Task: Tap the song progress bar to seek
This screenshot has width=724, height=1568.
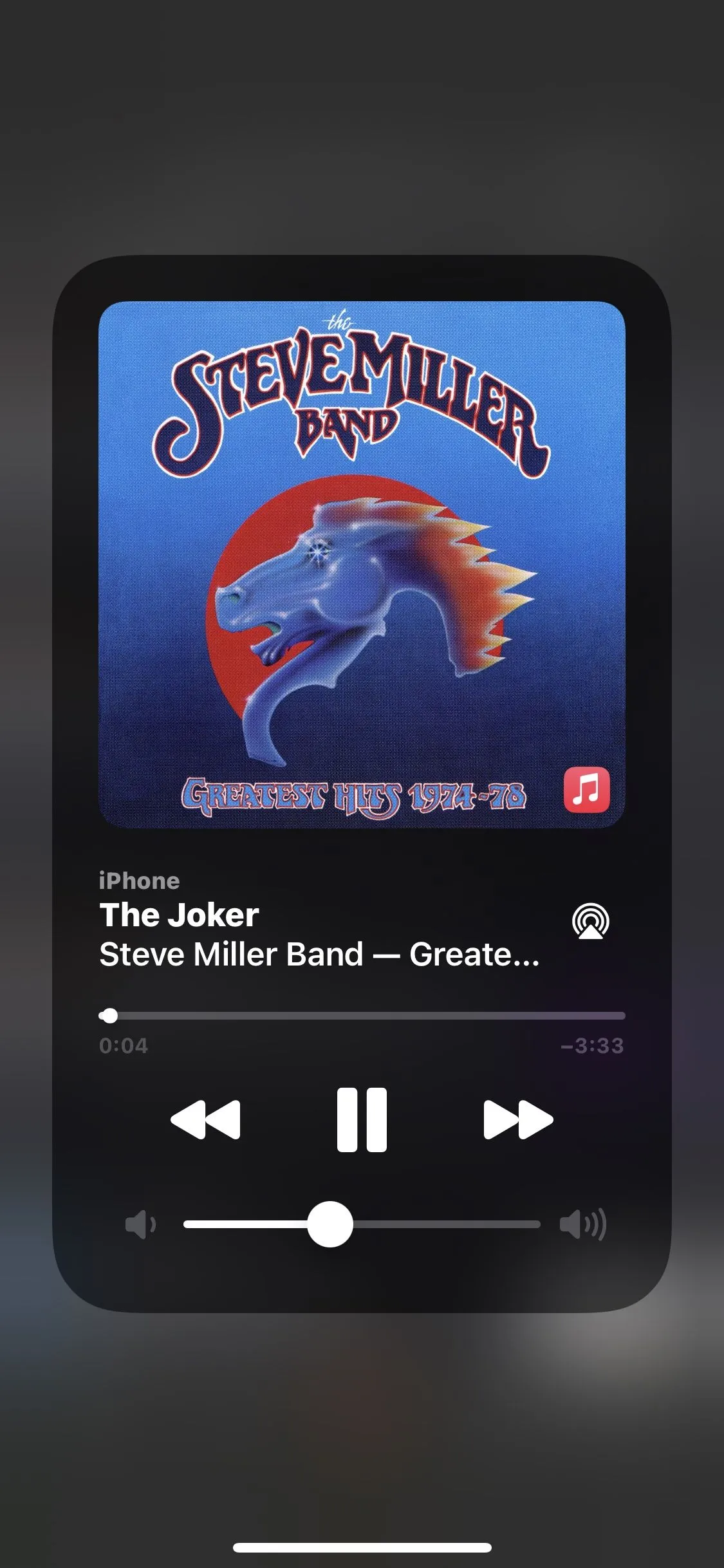Action: [362, 1016]
